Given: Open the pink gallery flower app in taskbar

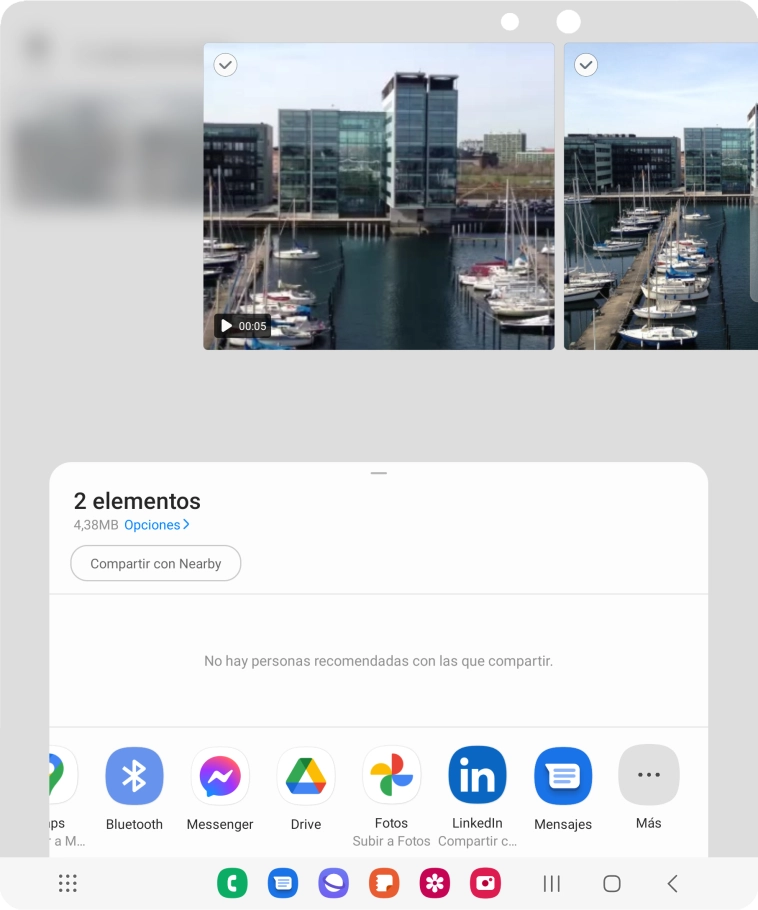Looking at the screenshot, I should tap(435, 883).
